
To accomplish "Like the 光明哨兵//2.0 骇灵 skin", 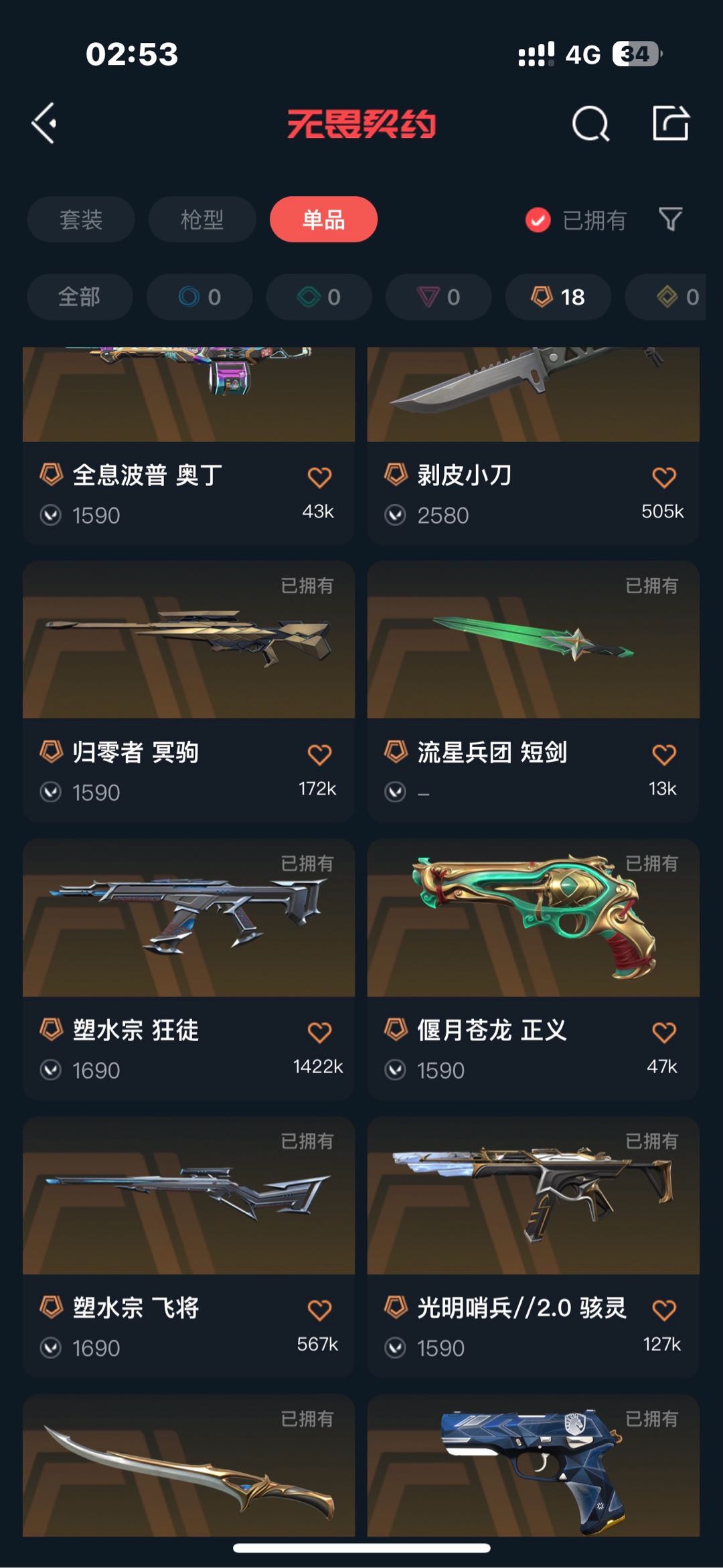I will click(x=663, y=1310).
